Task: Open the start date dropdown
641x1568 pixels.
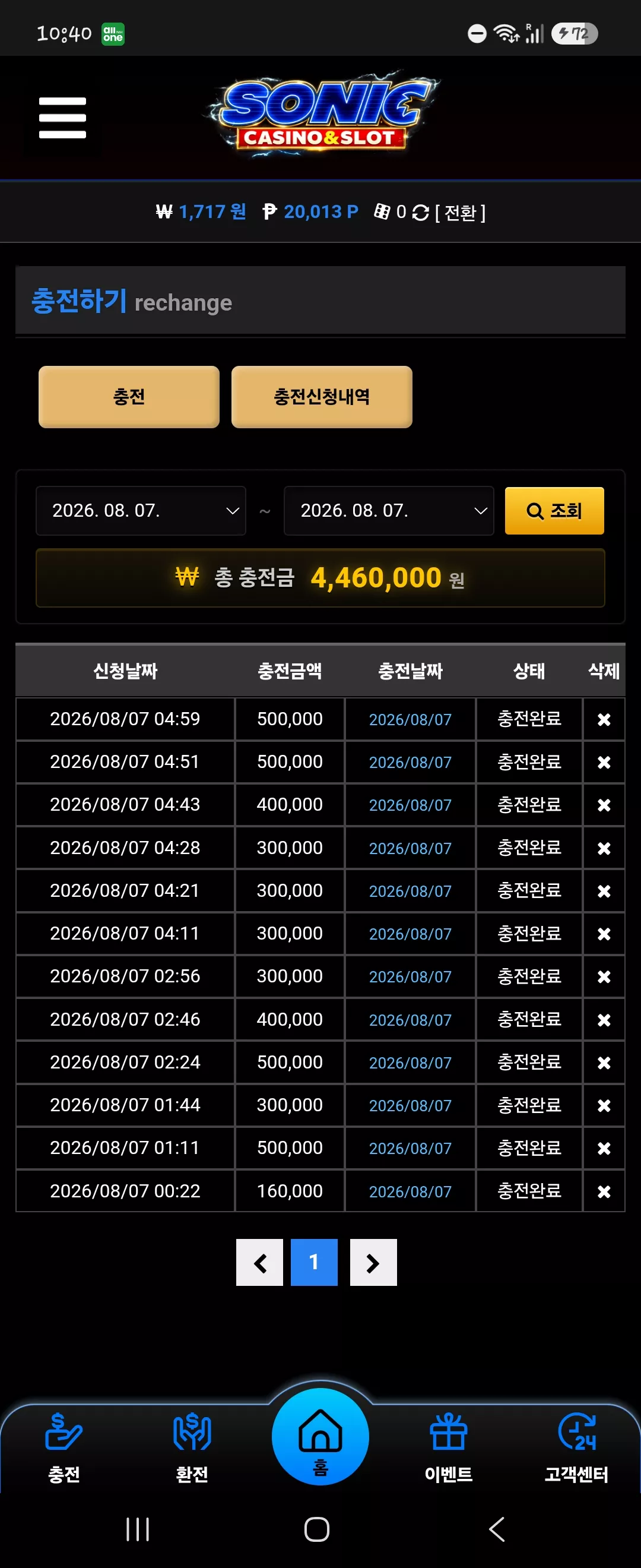Action: (x=141, y=511)
